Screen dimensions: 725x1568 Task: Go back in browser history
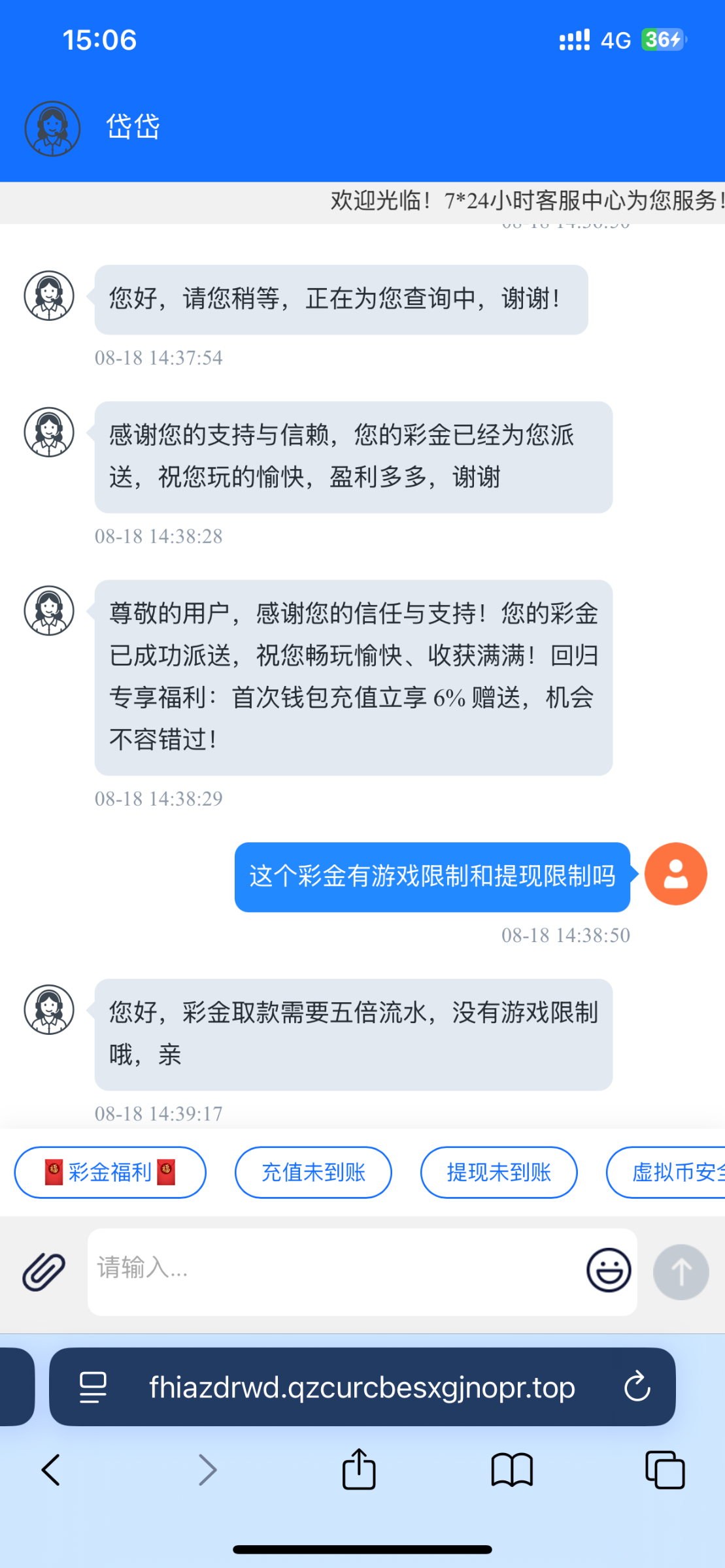tap(51, 1470)
